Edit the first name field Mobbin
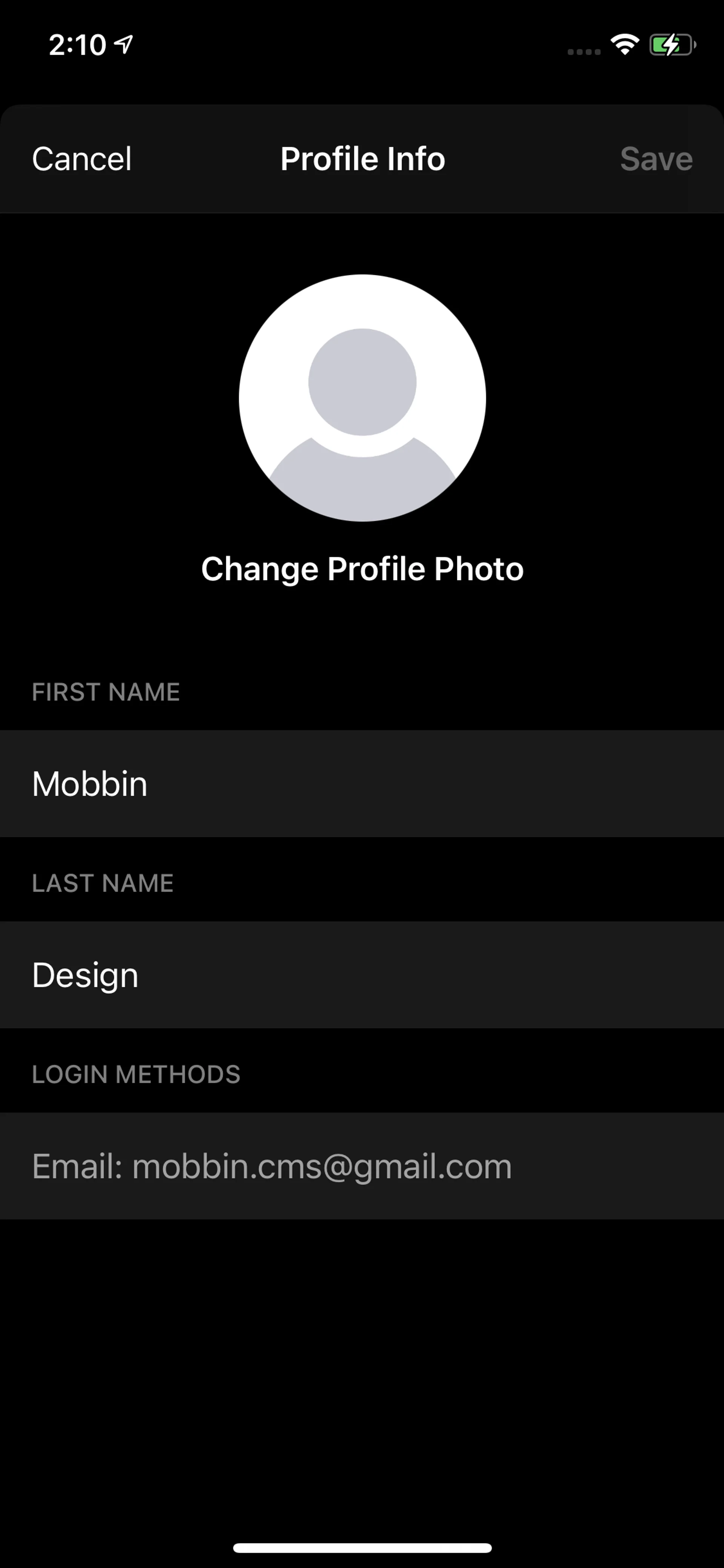This screenshot has width=724, height=1568. (x=362, y=783)
